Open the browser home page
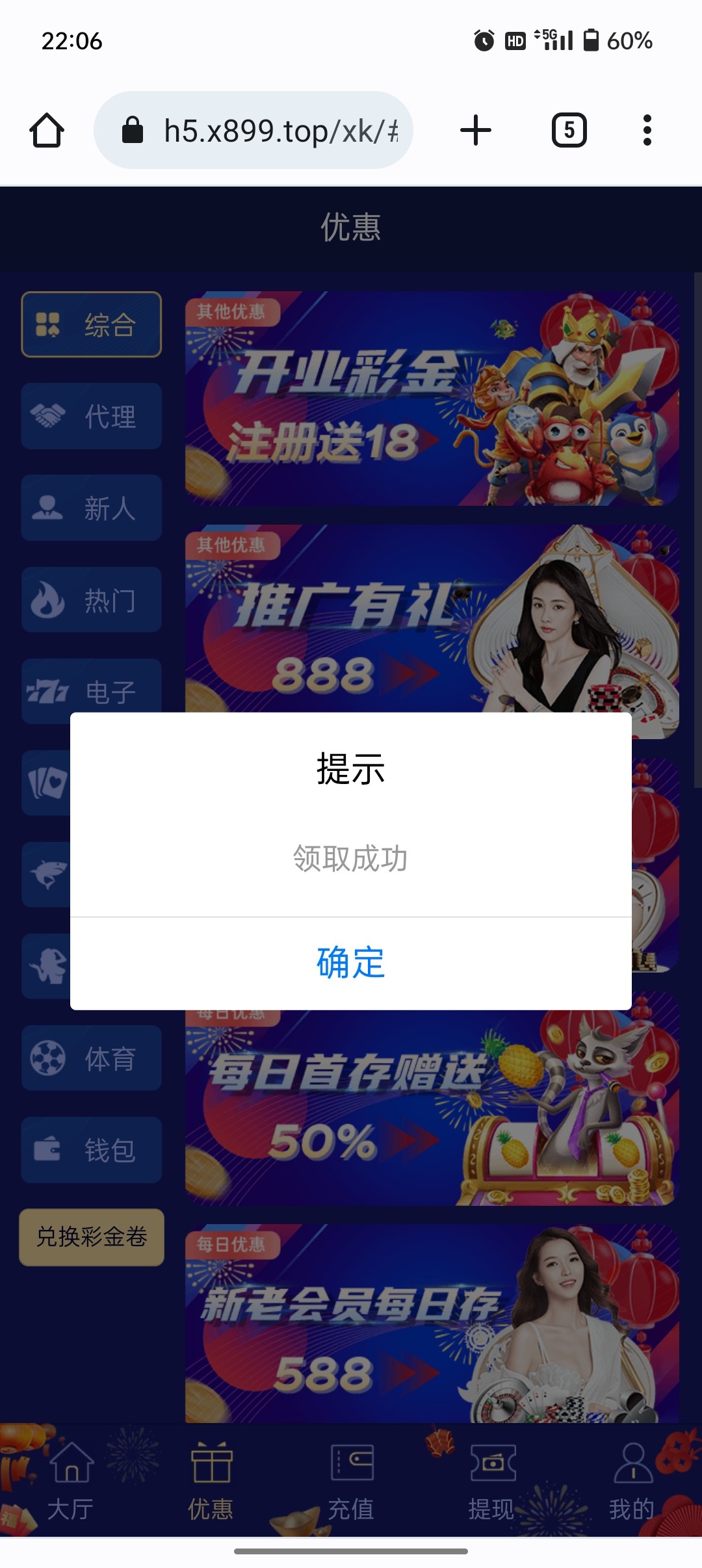Screen dimensions: 702x1568 [47, 131]
